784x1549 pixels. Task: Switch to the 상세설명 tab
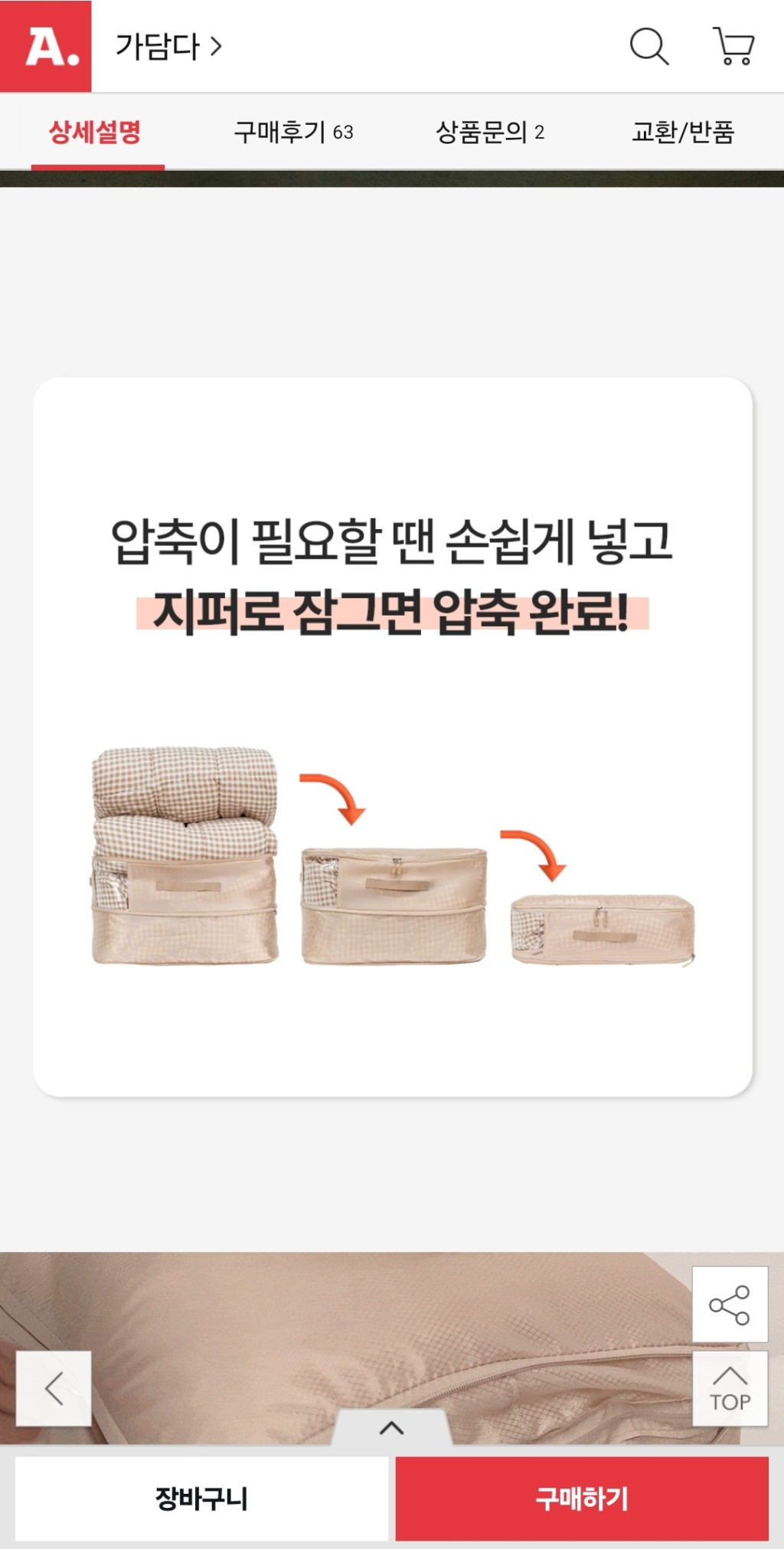coord(96,132)
